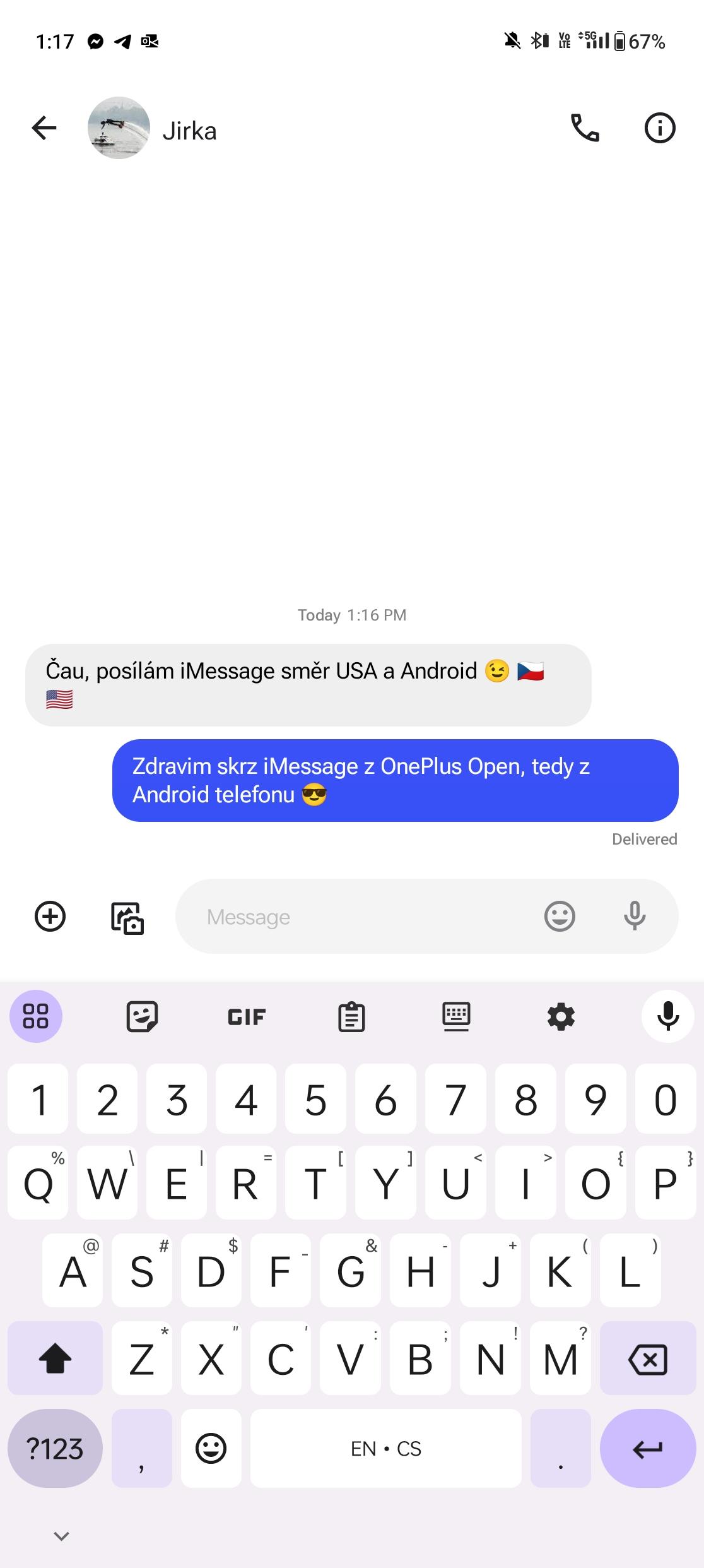Open the keyboard GIF search
Screen dimensions: 704x1568
[x=247, y=1017]
